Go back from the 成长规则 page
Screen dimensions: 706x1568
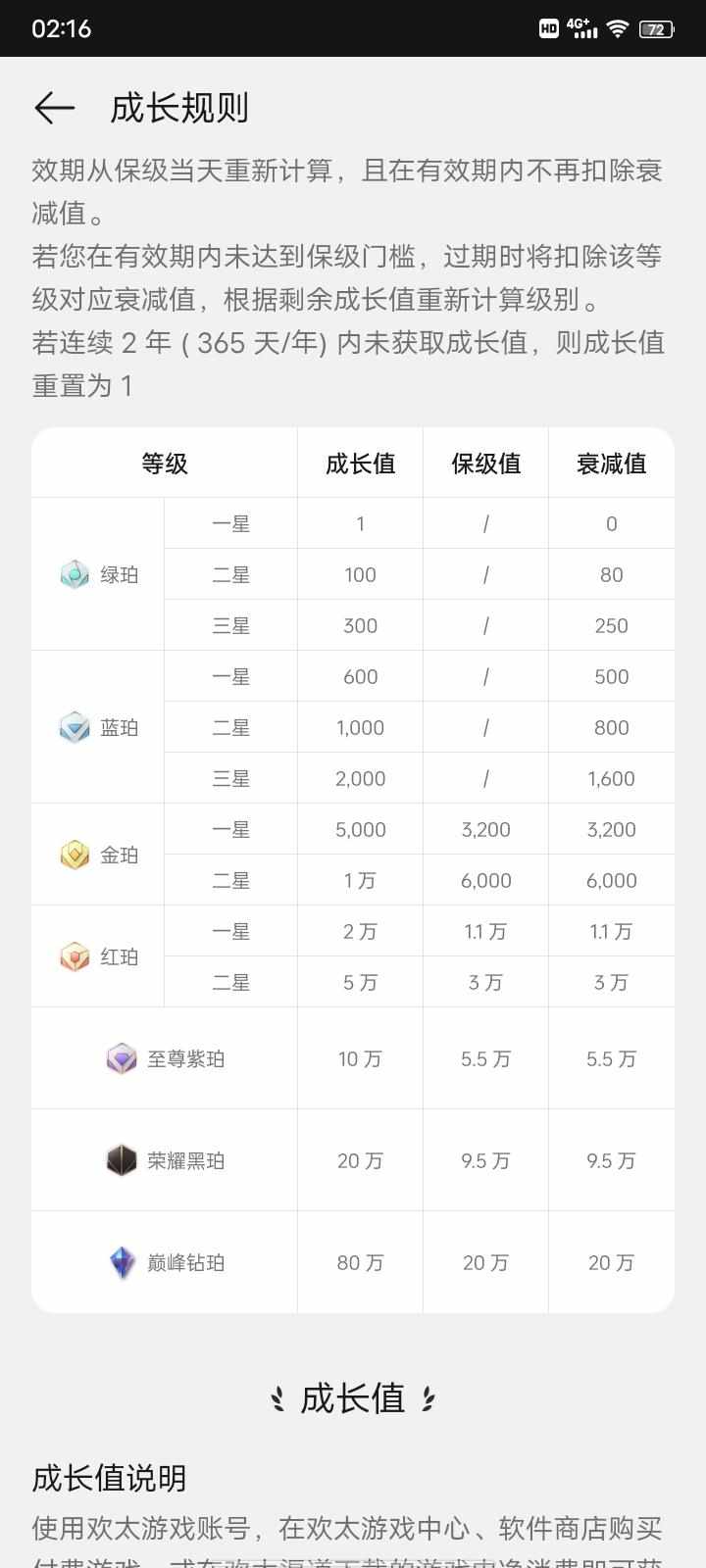[x=54, y=108]
